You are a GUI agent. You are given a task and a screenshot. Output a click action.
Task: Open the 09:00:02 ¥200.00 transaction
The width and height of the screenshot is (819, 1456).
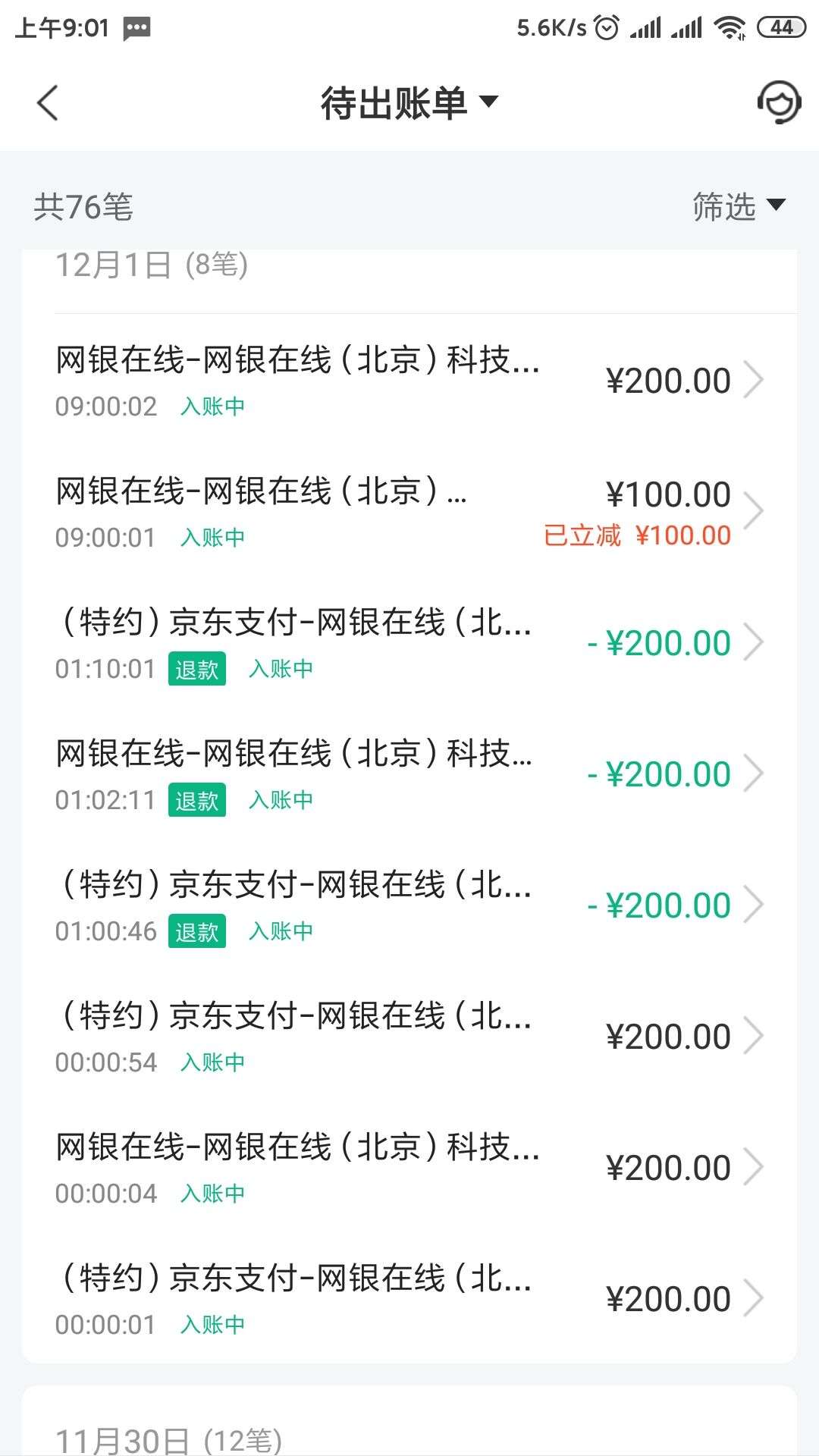pyautogui.click(x=409, y=380)
